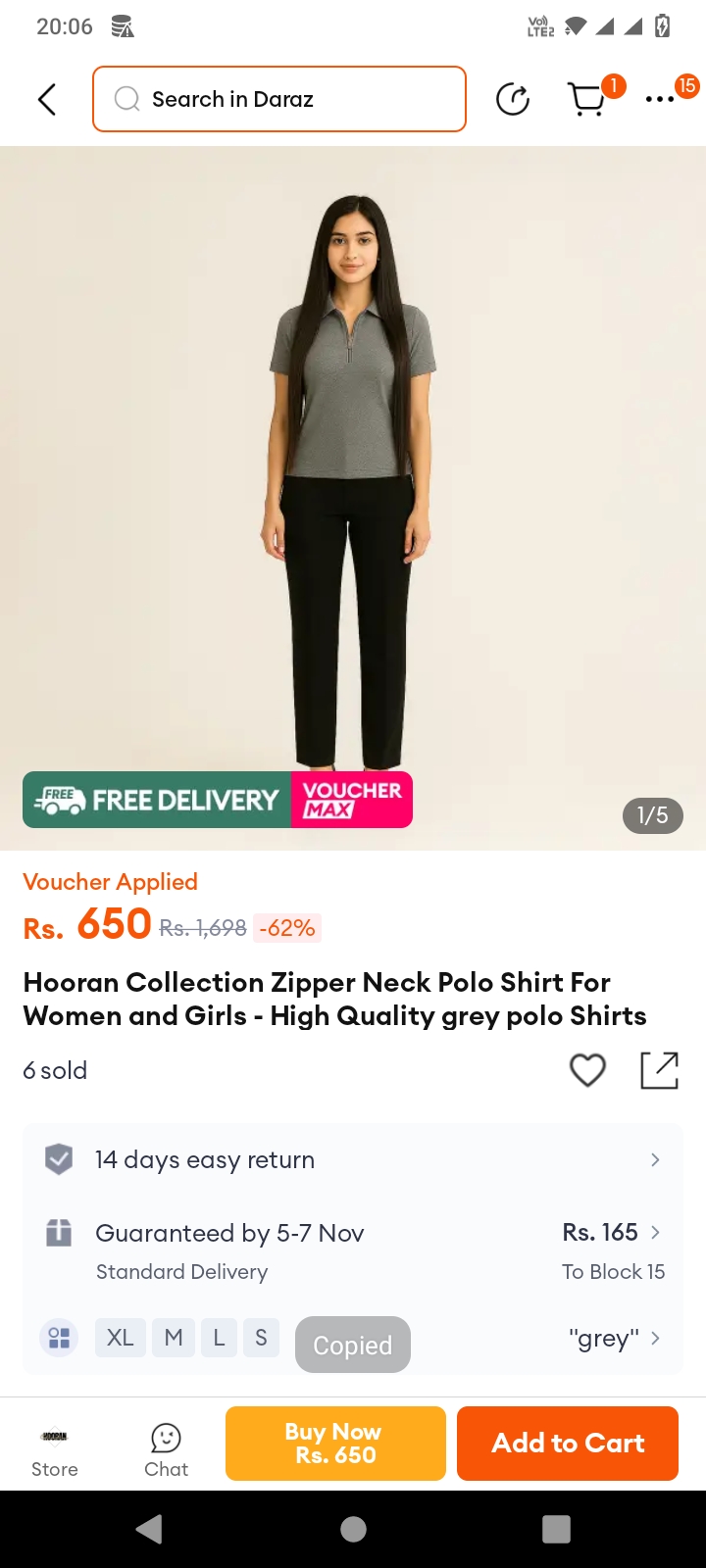Open the shopping cart icon

tap(587, 99)
